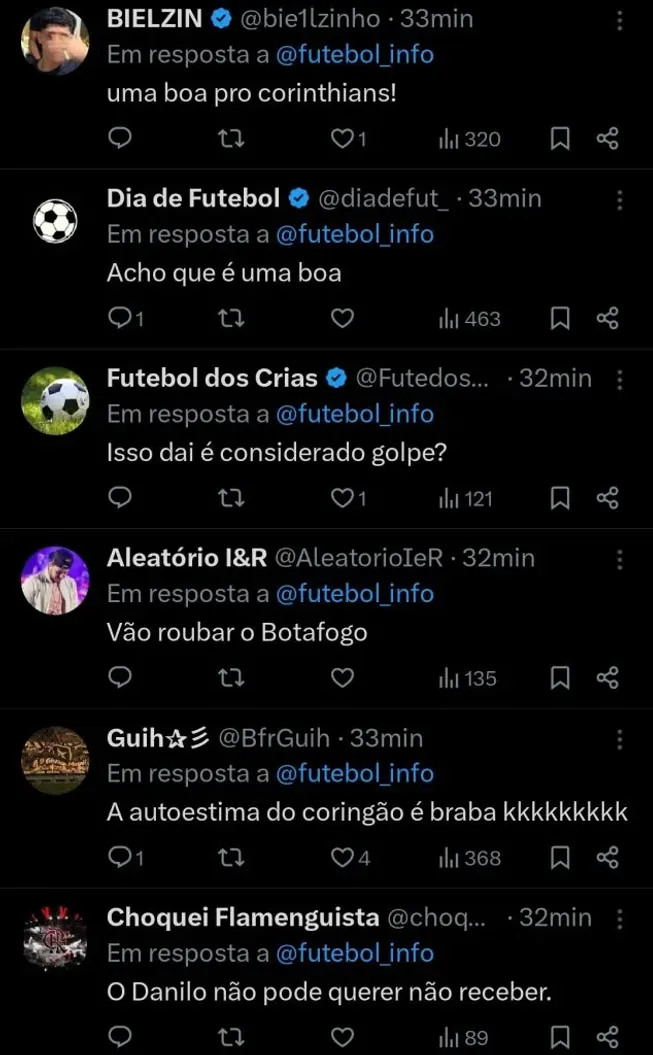Share Guih's reply
Image resolution: width=653 pixels, height=1055 pixels.
click(x=607, y=858)
